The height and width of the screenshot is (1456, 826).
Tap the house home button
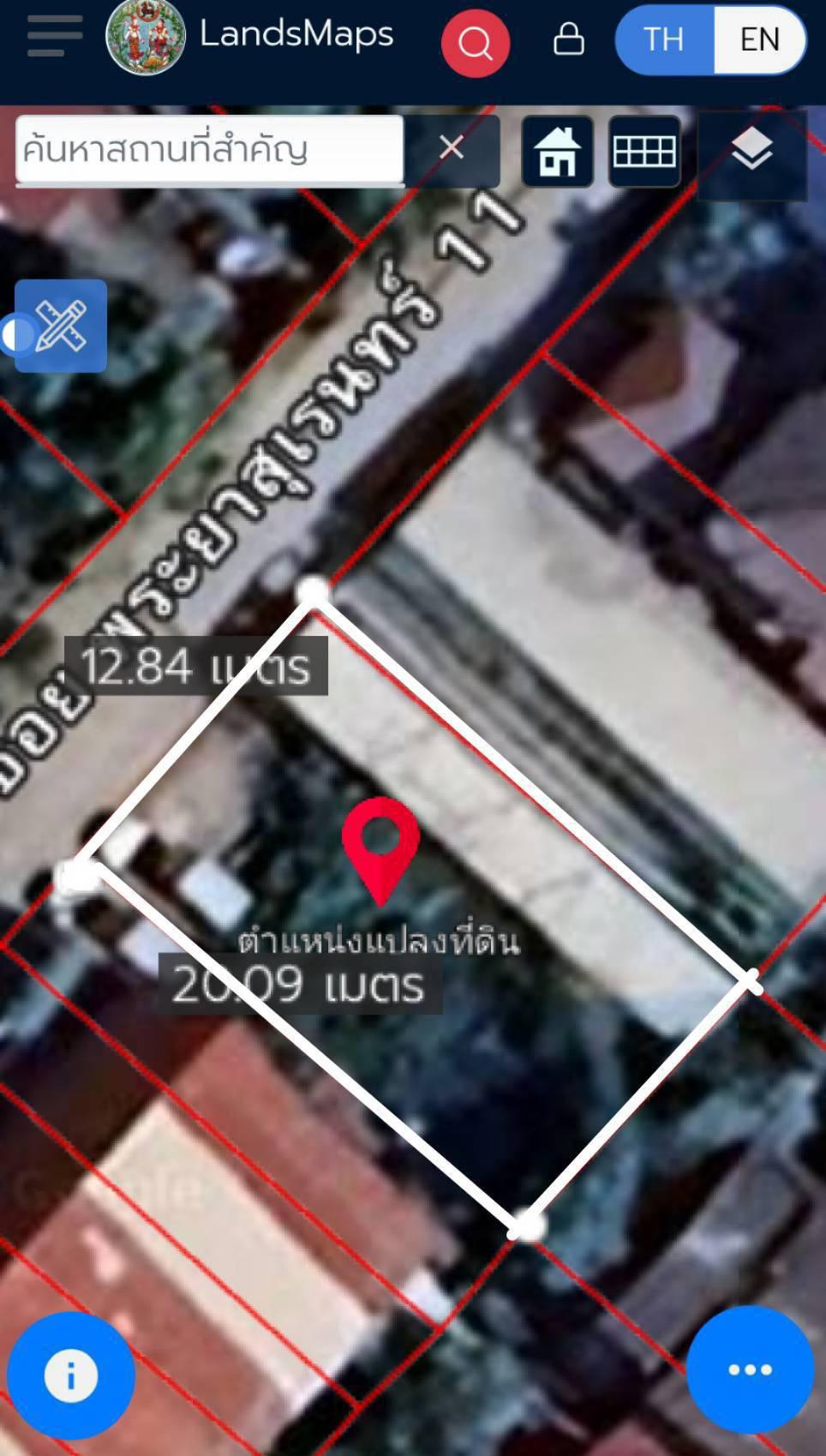point(558,152)
